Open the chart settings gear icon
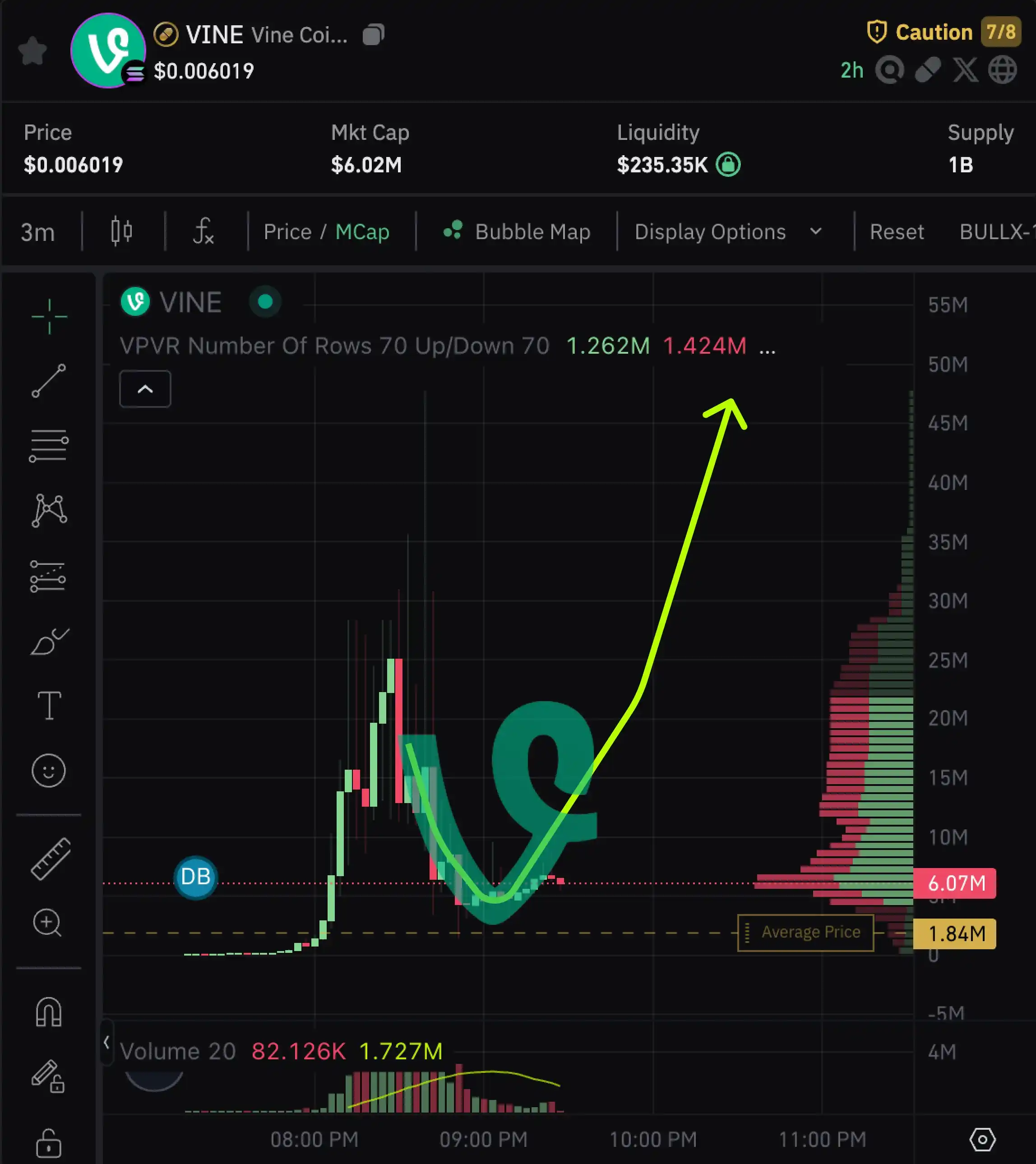 click(982, 1140)
